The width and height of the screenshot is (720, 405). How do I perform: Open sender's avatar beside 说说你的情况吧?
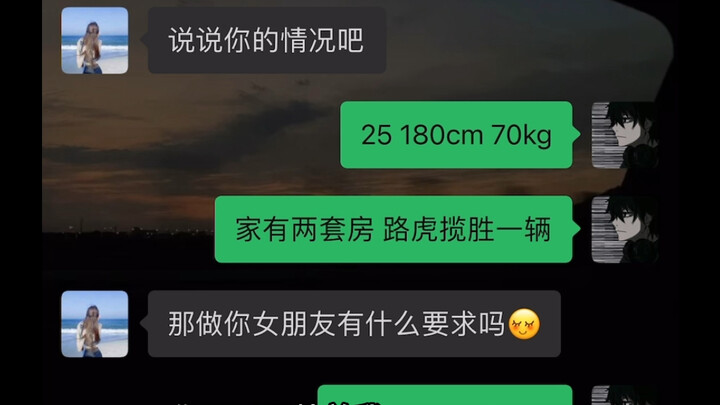coord(95,41)
